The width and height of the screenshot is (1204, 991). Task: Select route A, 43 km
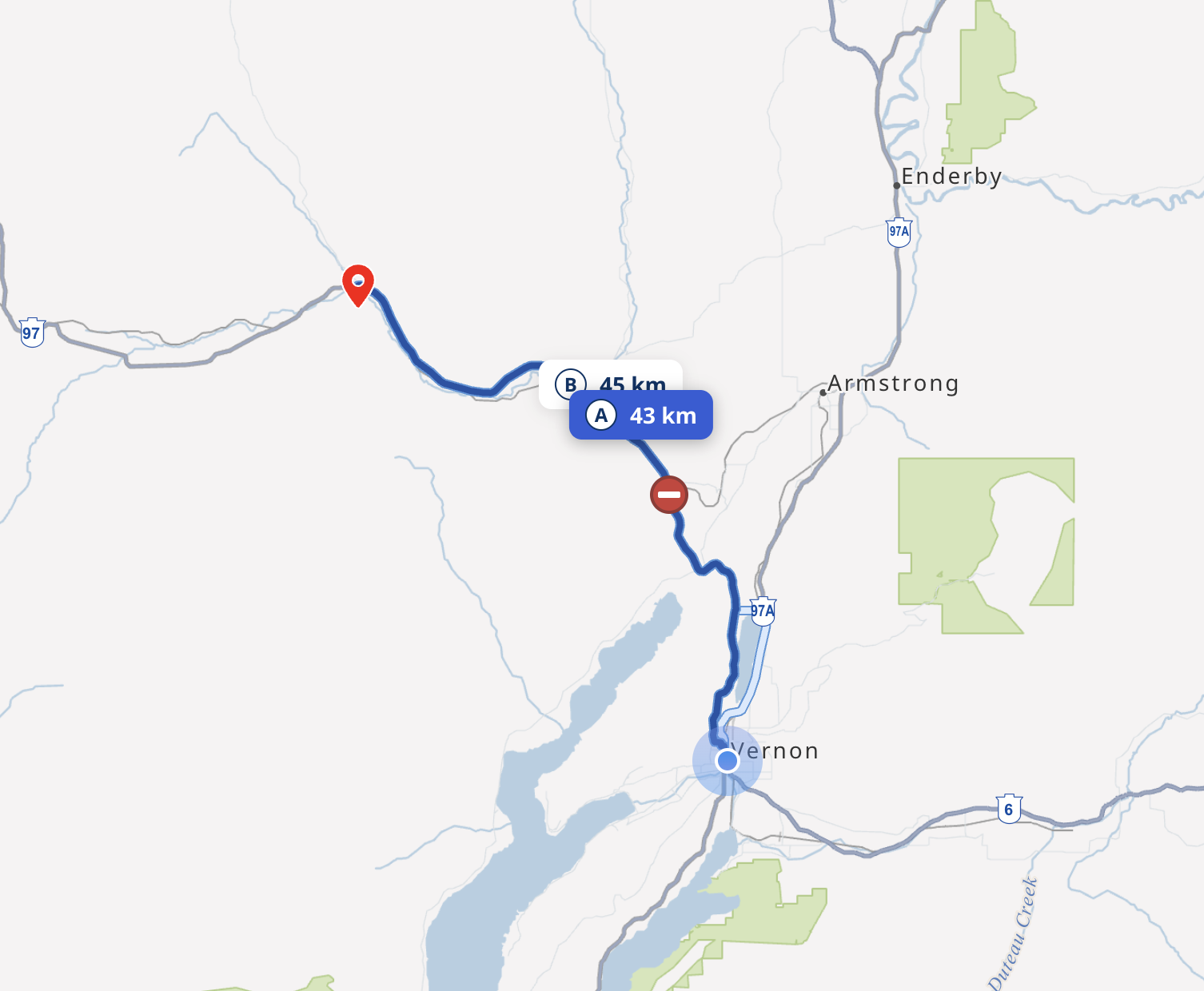point(640,416)
